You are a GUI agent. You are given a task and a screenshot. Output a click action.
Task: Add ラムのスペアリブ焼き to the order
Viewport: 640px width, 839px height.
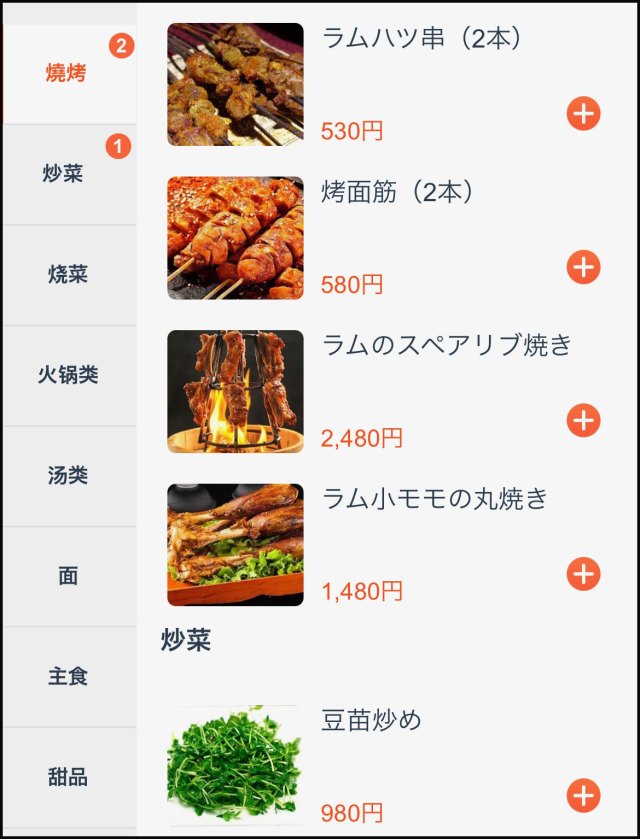pos(583,421)
